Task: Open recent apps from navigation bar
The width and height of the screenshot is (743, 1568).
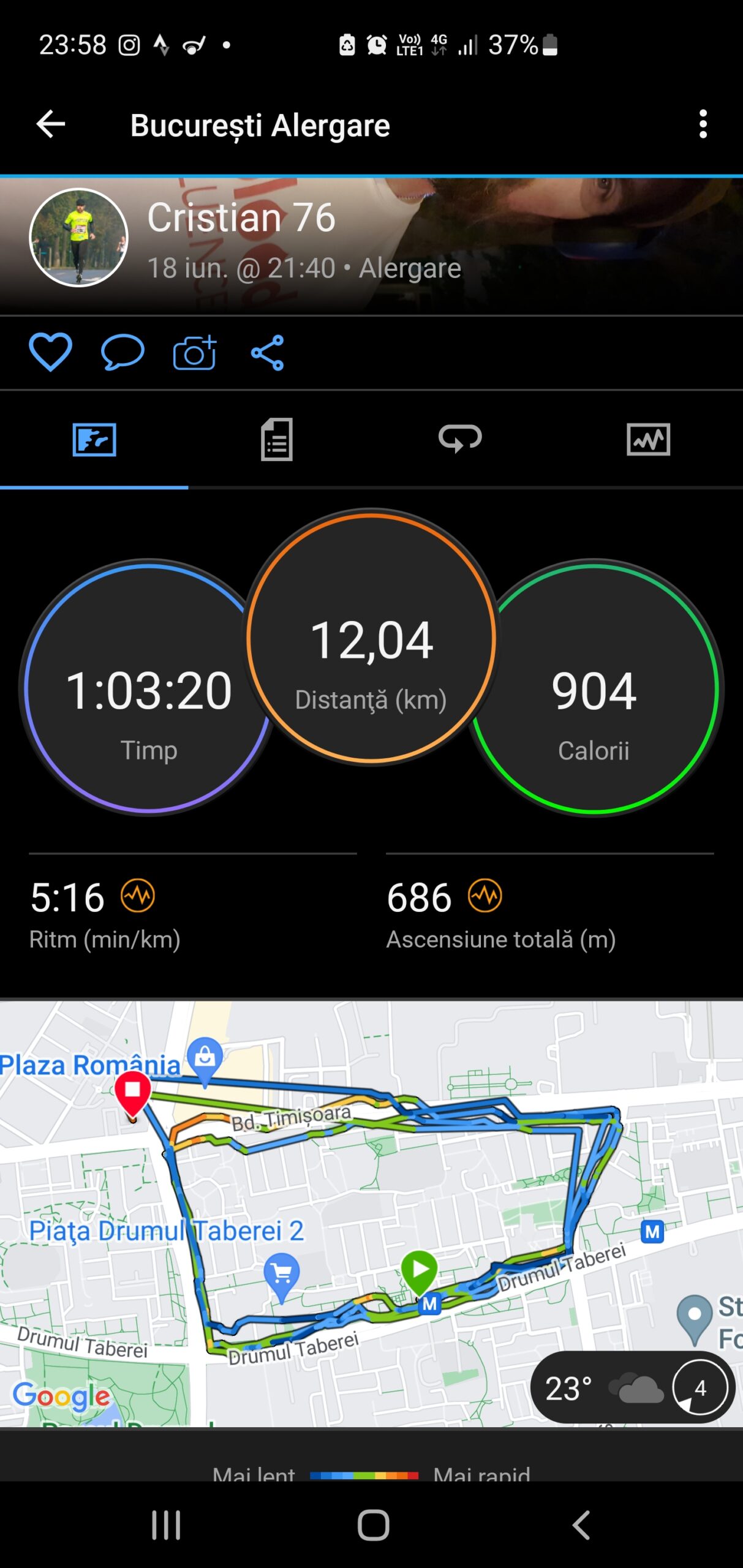Action: [x=166, y=1525]
